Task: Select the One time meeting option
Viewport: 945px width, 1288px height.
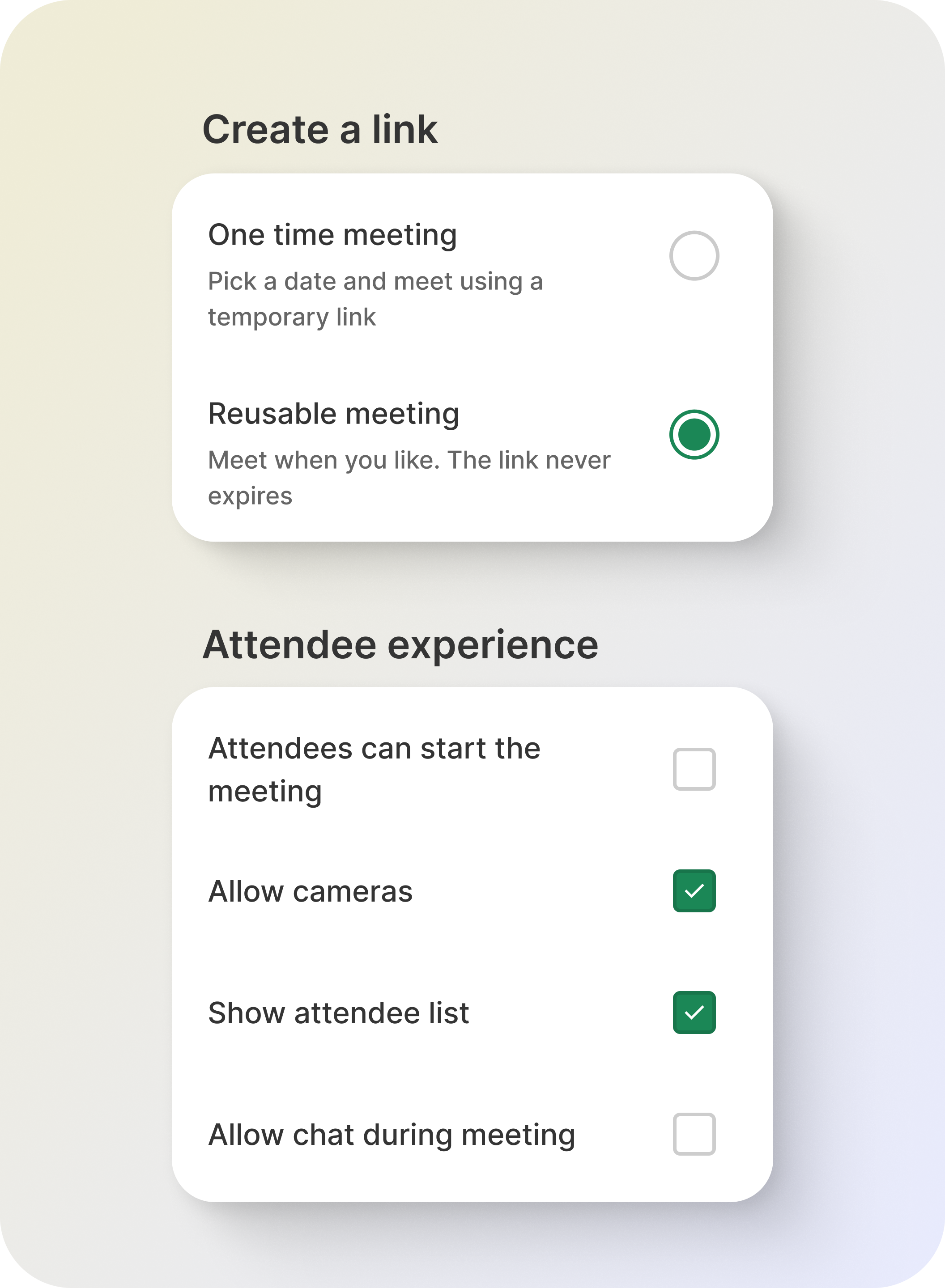Action: 694,255
